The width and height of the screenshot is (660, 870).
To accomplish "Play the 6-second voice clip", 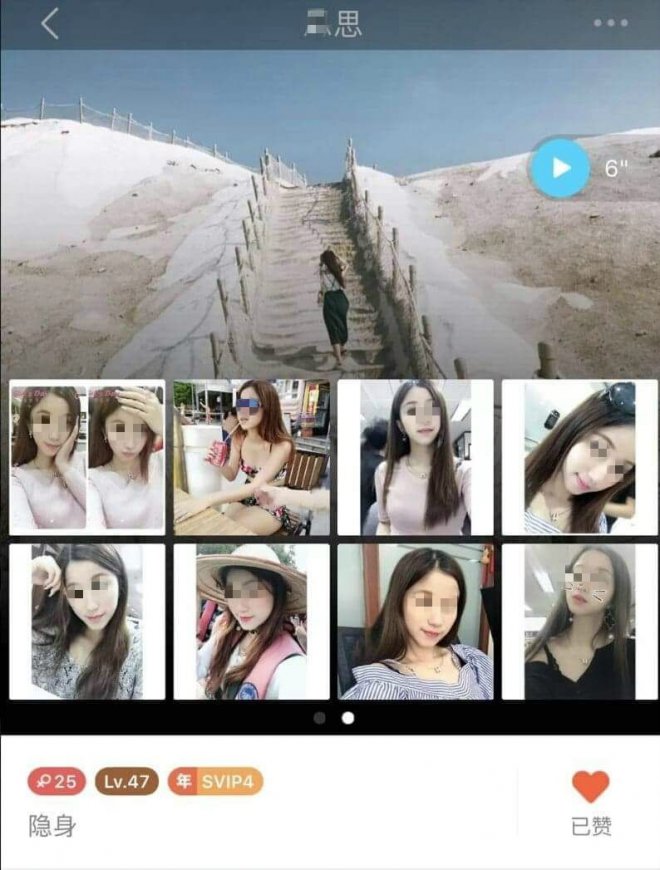I will pyautogui.click(x=561, y=167).
